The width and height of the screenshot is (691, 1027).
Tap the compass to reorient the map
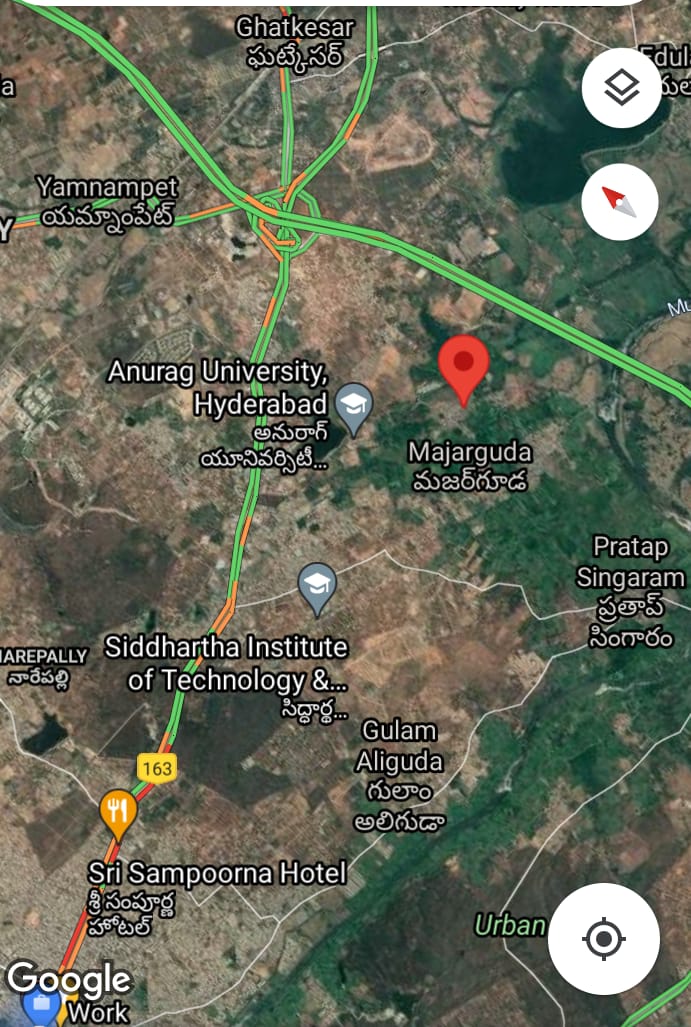620,202
